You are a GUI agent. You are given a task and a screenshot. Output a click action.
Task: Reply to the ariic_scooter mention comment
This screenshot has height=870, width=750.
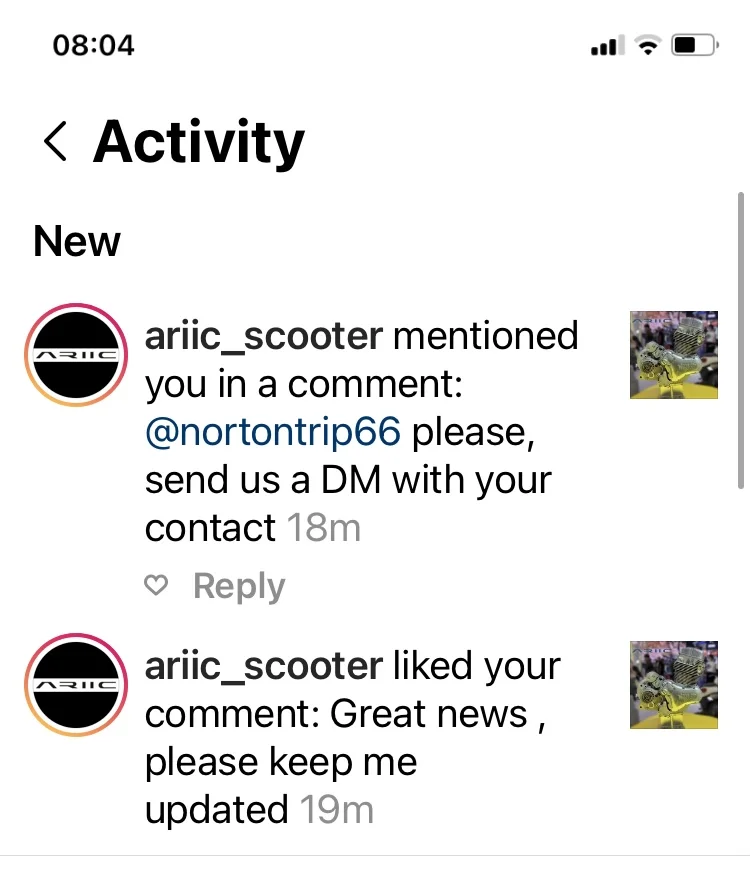click(x=239, y=587)
